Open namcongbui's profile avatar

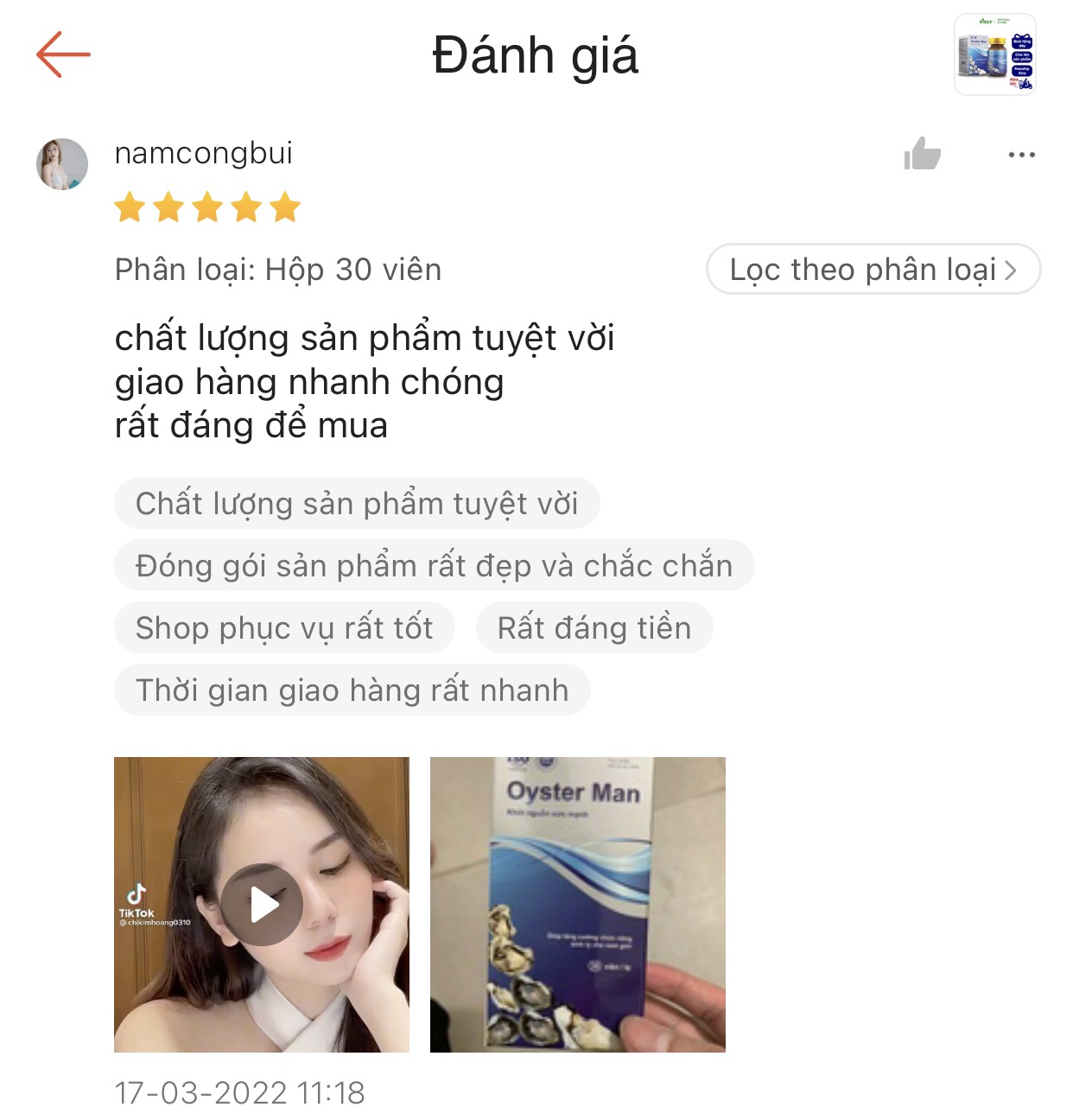coord(62,163)
